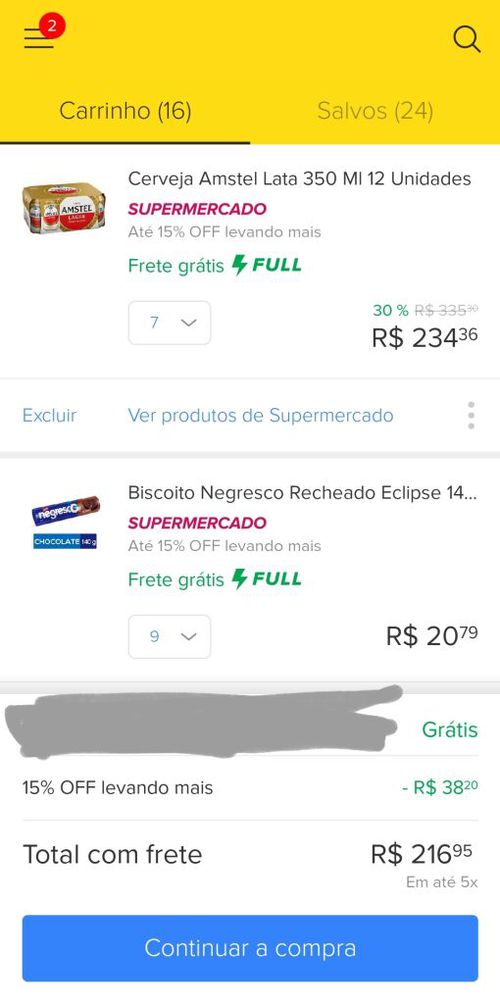Open the more options dots for Amstel
This screenshot has height=1004, width=500.
(471, 416)
